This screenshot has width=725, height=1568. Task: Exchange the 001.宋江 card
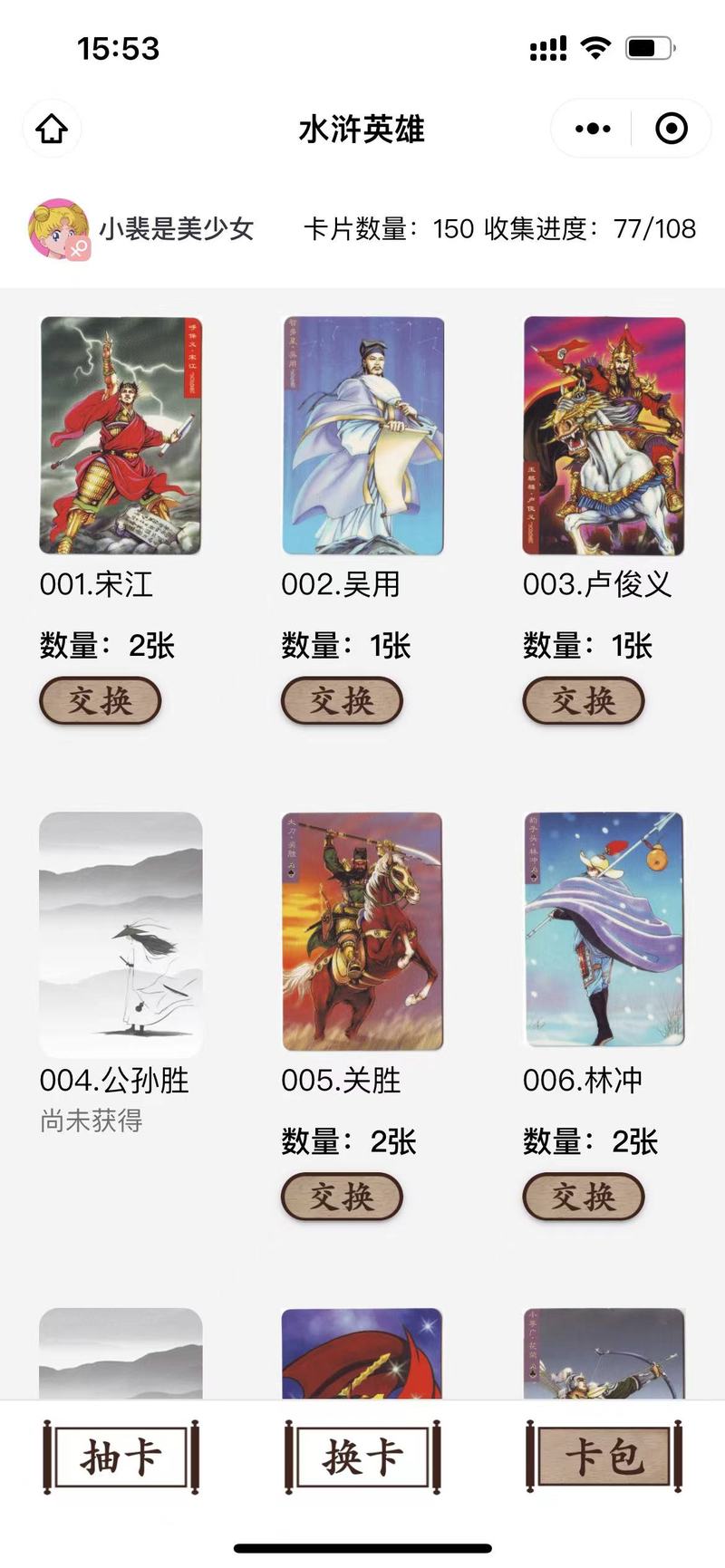[x=101, y=701]
